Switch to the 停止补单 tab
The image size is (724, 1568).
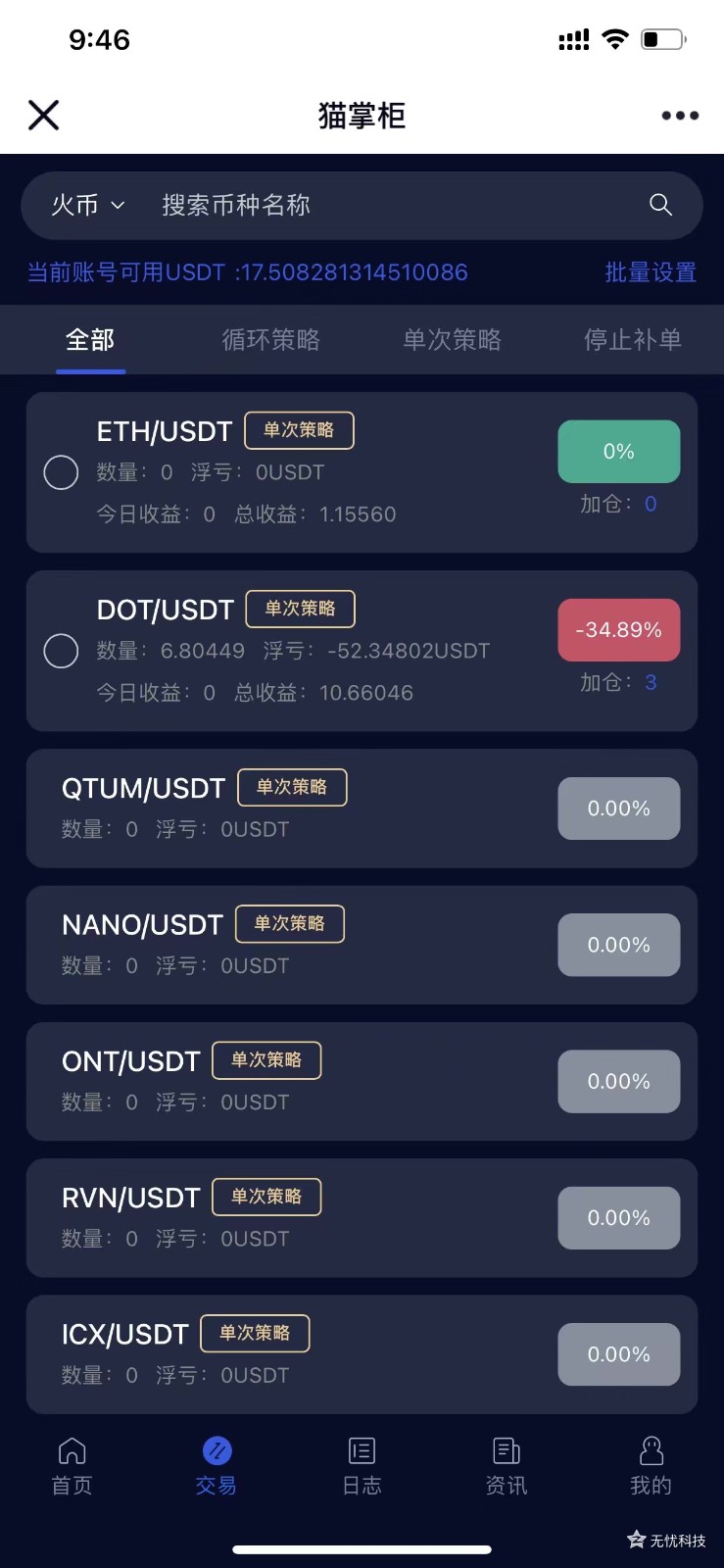(x=633, y=340)
